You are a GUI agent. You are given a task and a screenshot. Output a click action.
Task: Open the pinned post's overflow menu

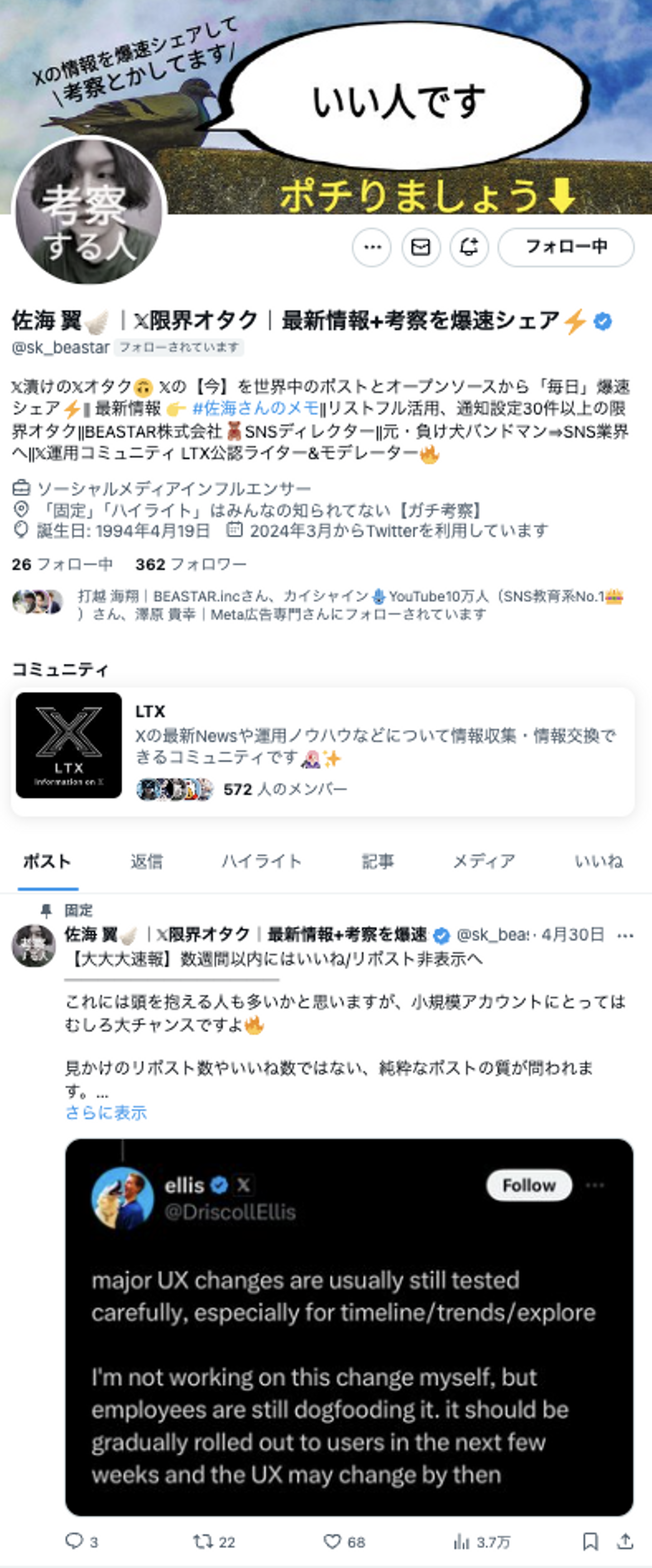625,935
